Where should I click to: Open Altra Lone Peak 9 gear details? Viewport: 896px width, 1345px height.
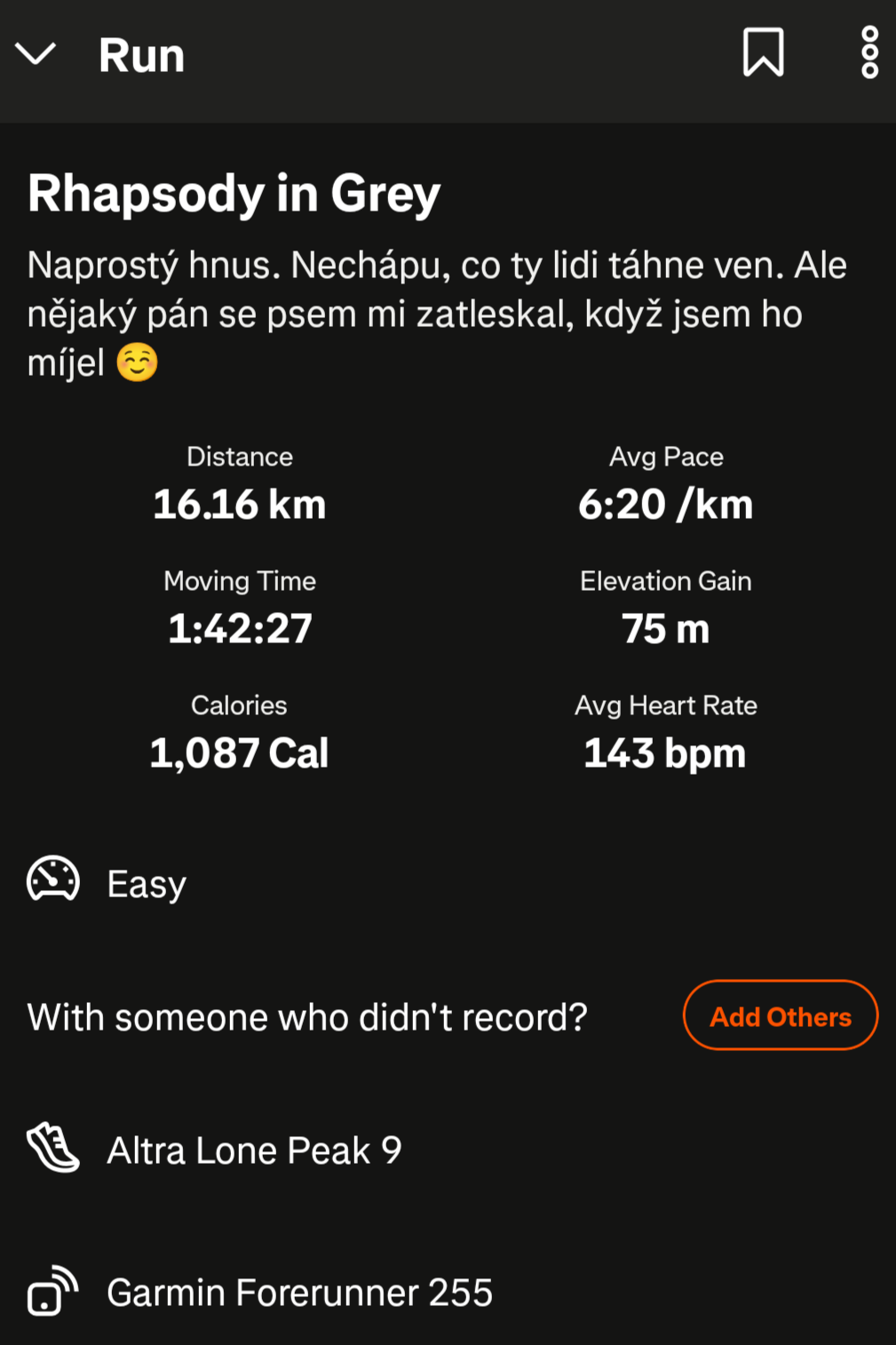pos(254,1150)
